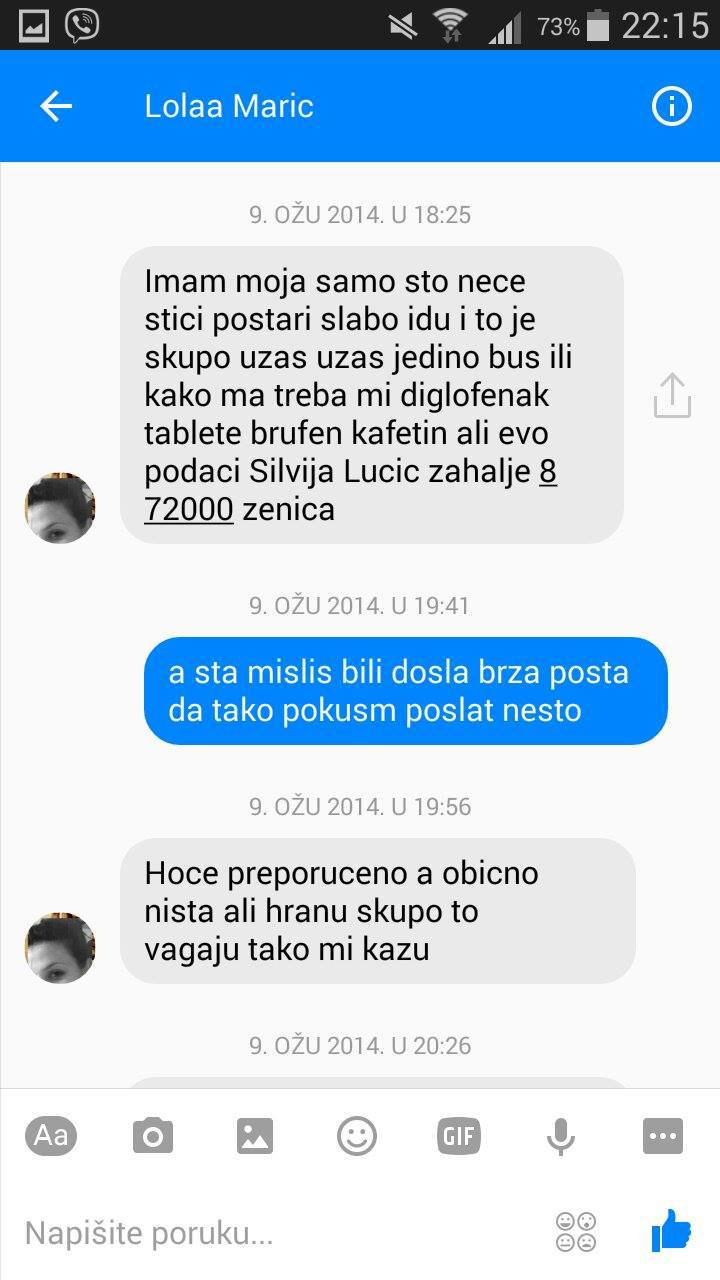Open the avatar beside the Hoce preporuceno message

tap(60, 947)
